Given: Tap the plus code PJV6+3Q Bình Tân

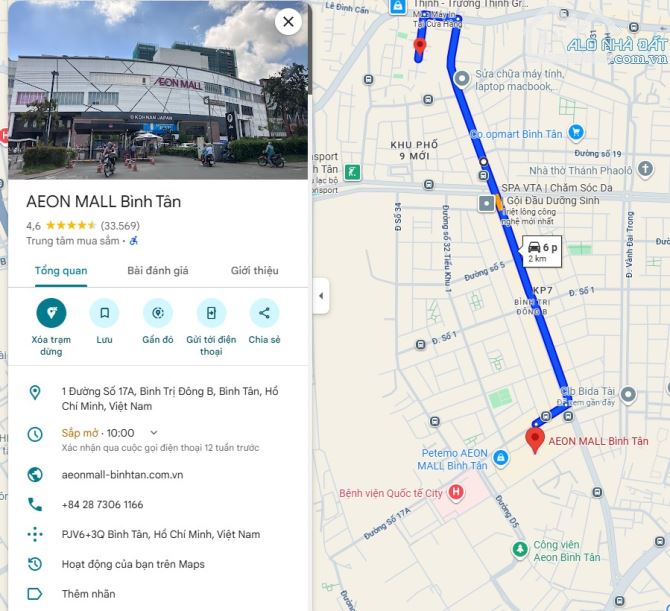Looking at the screenshot, I should coord(160,535).
